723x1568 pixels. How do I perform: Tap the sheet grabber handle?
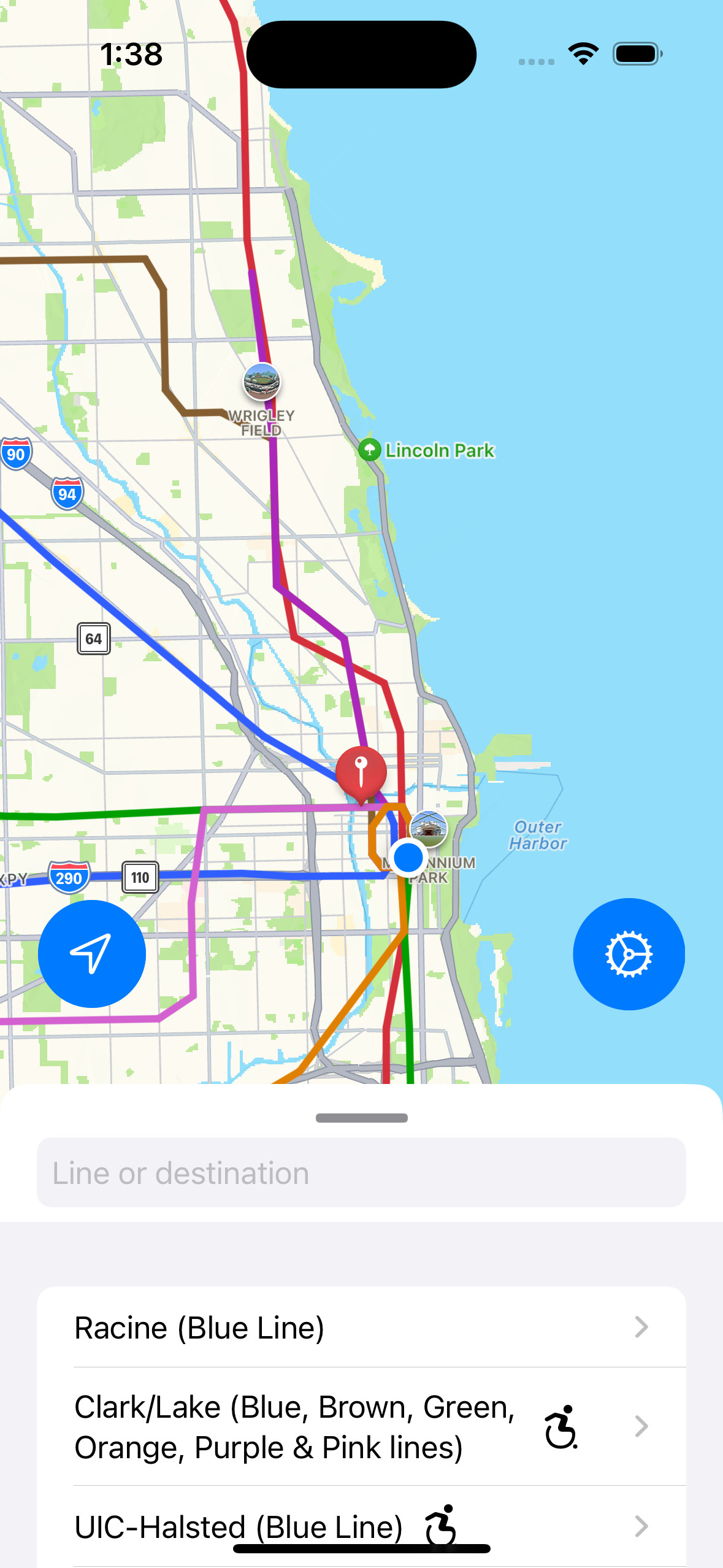(x=361, y=1118)
